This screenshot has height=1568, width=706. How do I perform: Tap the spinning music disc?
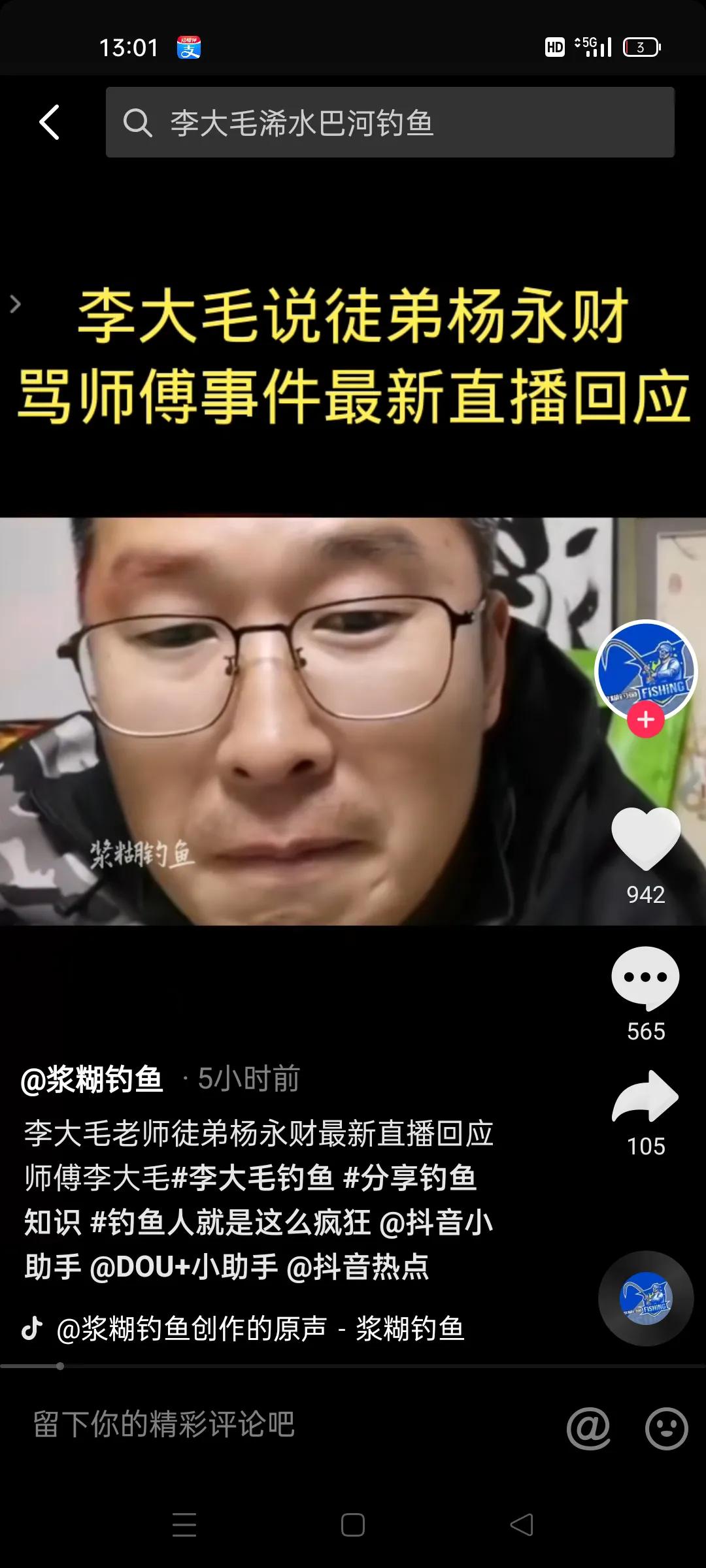coord(646,1298)
